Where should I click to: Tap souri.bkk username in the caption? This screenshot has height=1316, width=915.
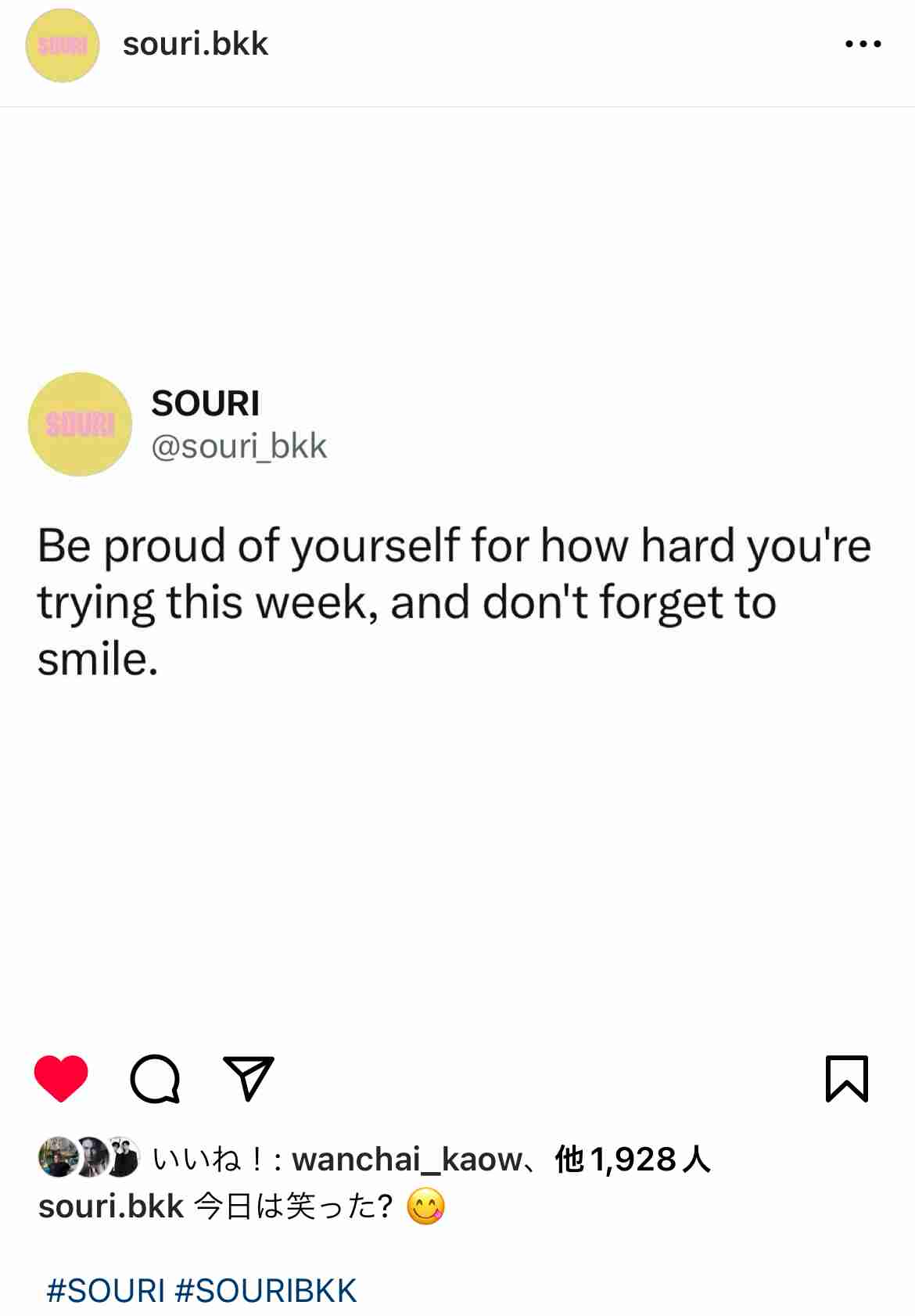point(110,1206)
